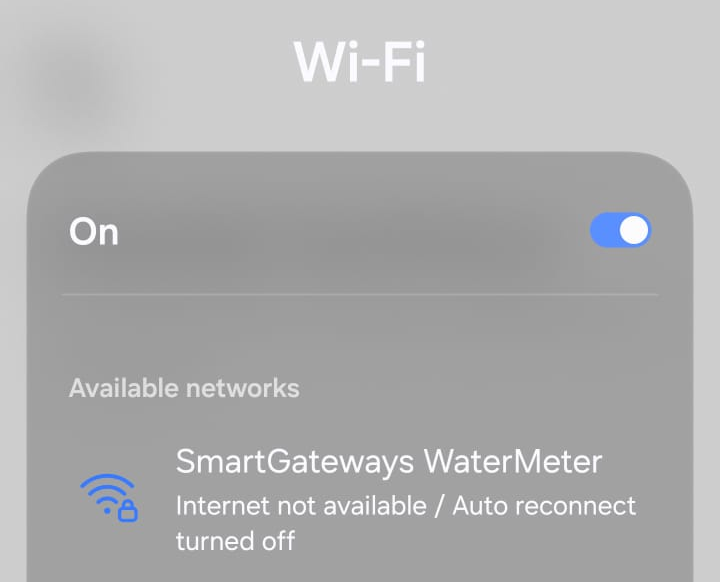Image resolution: width=720 pixels, height=582 pixels.
Task: Turn off the Wi-Fi switch
Action: click(x=620, y=231)
